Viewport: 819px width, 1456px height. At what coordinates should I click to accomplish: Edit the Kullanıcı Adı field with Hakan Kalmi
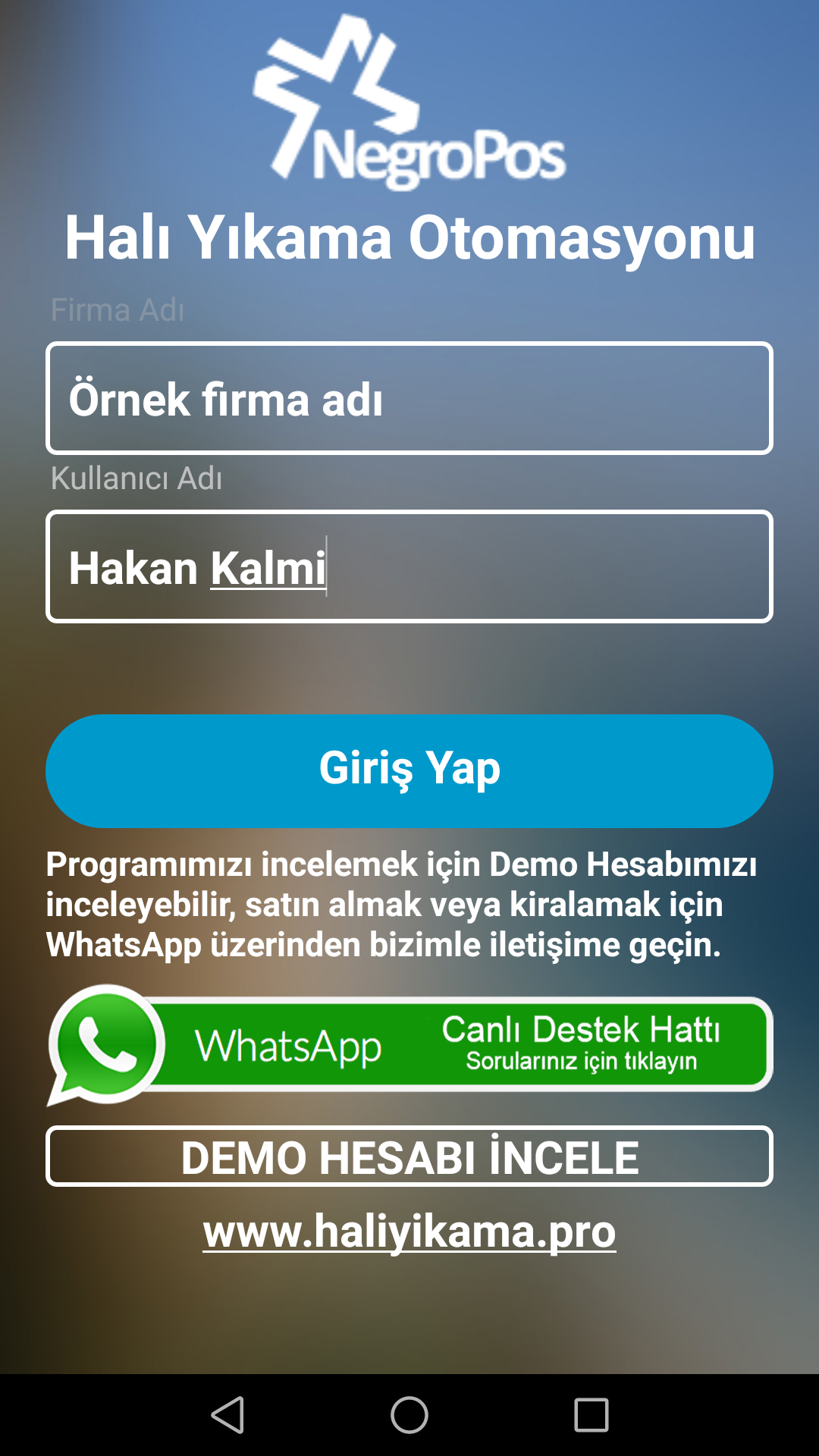pyautogui.click(x=409, y=566)
